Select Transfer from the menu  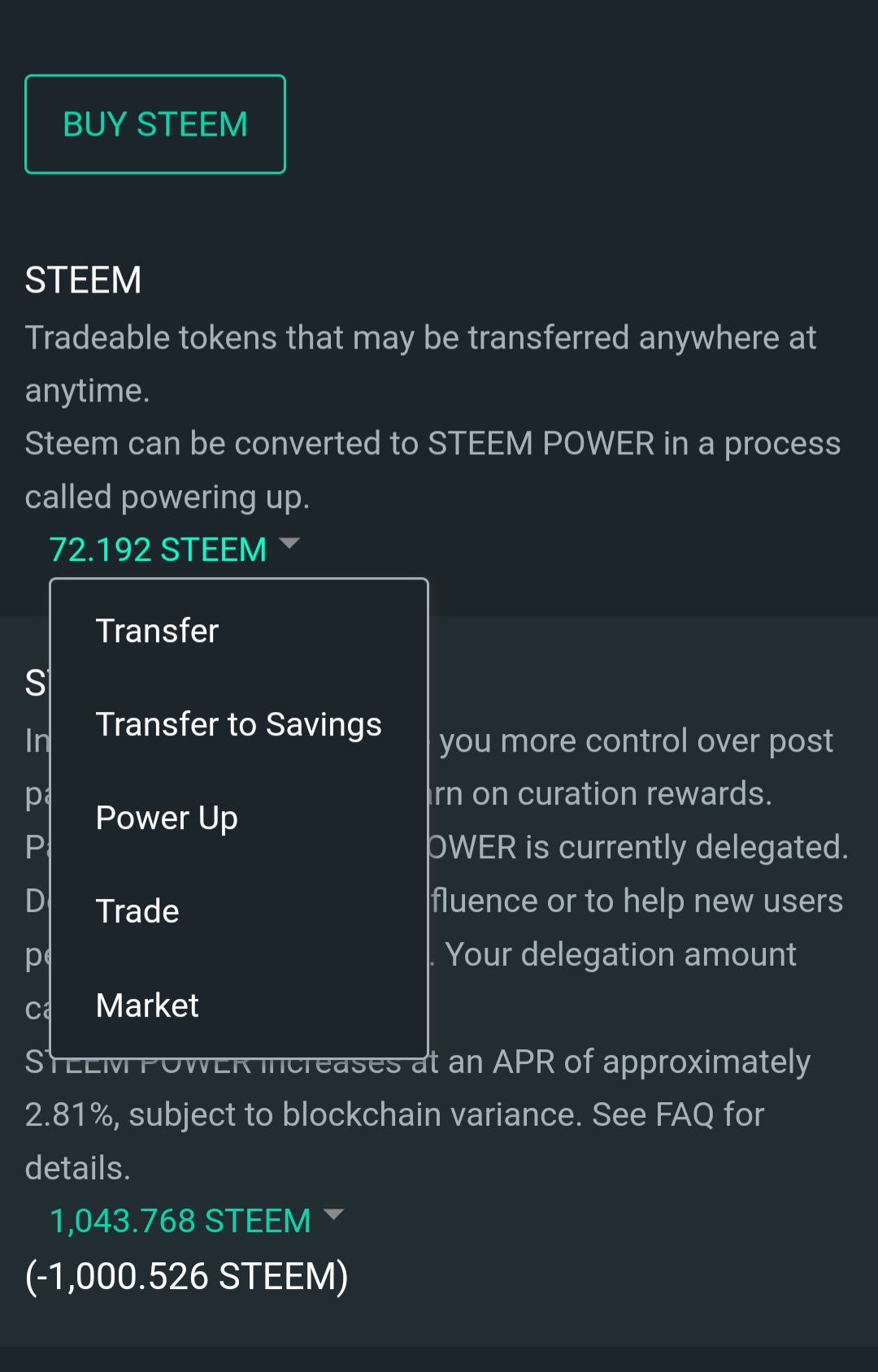click(157, 631)
